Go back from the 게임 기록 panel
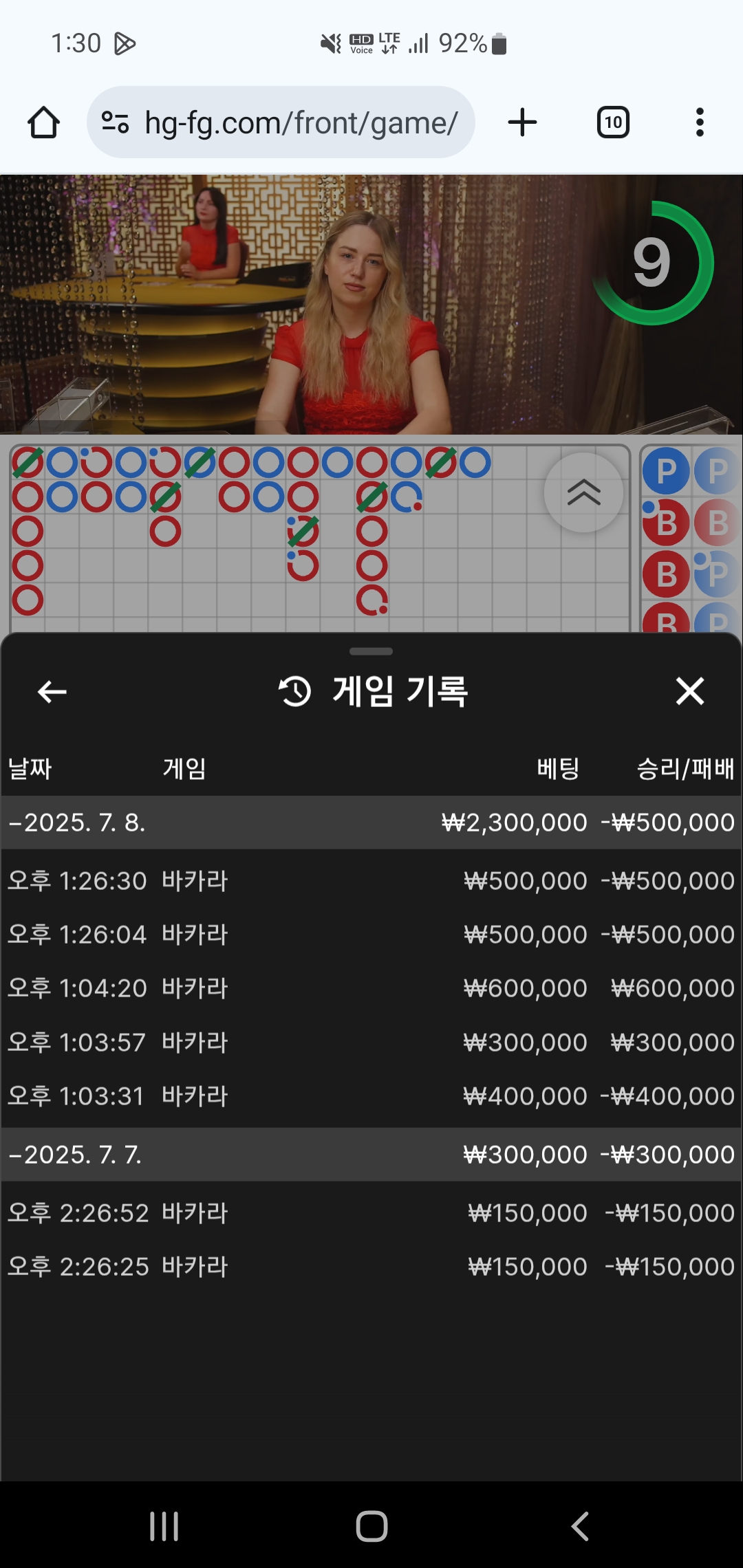Screen dimensions: 743x1568 point(52,691)
